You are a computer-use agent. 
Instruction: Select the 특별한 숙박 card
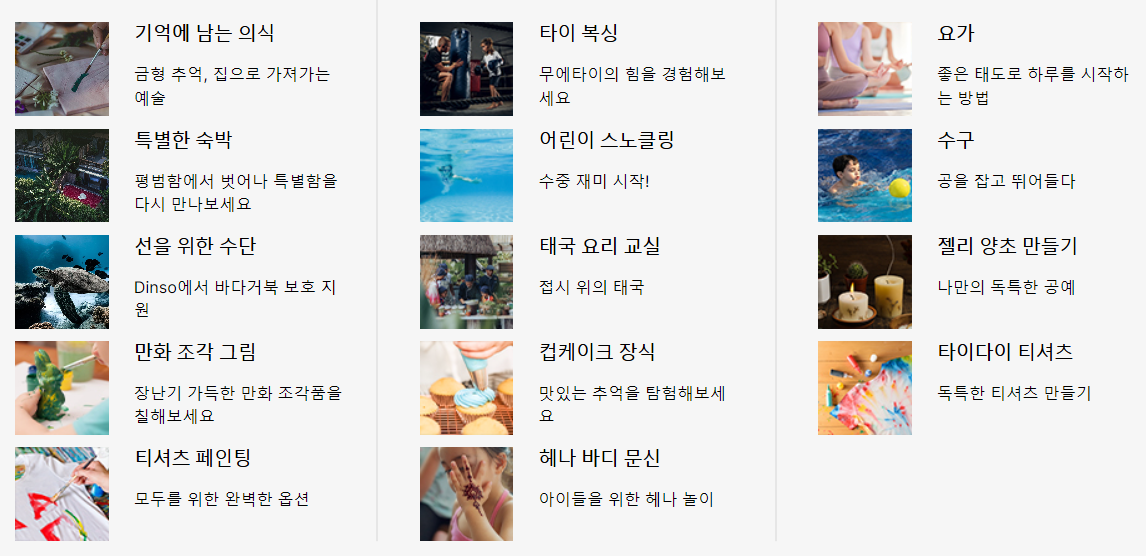point(184,175)
